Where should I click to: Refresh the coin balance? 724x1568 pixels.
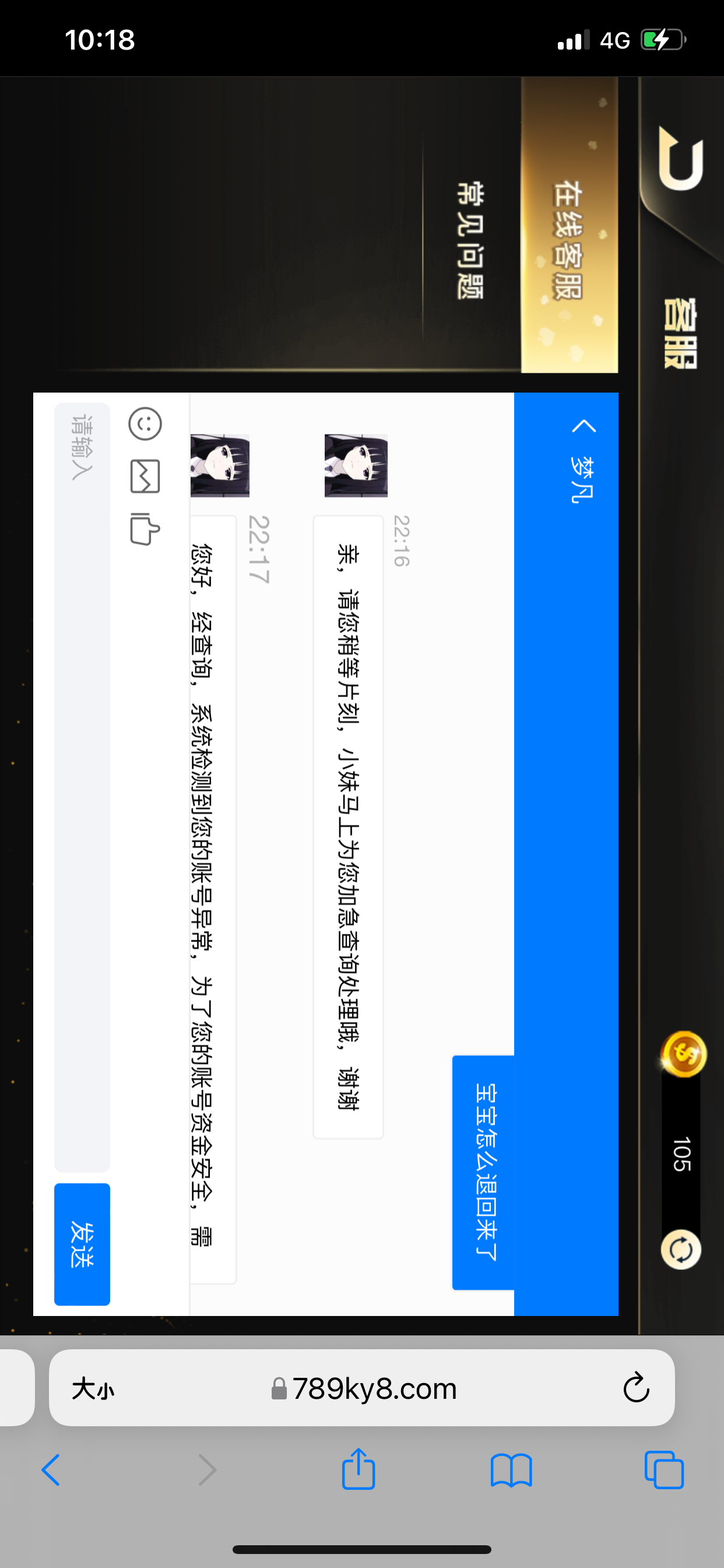tap(681, 1249)
